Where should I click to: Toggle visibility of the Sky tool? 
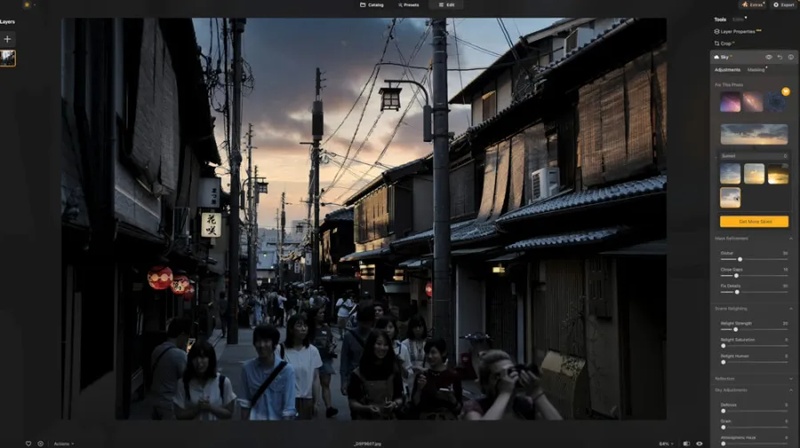pos(768,58)
